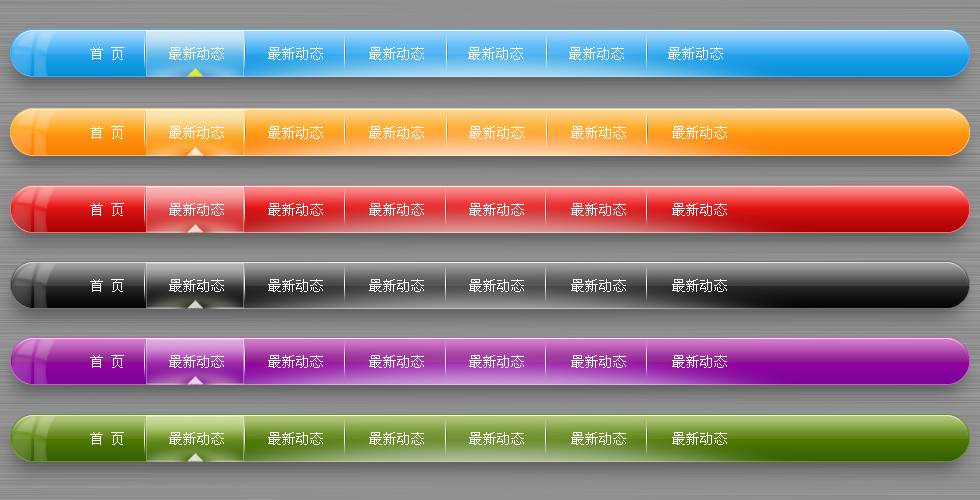Select the highlighted 最新动态 in the blue bar
The height and width of the screenshot is (500, 980).
[196, 54]
